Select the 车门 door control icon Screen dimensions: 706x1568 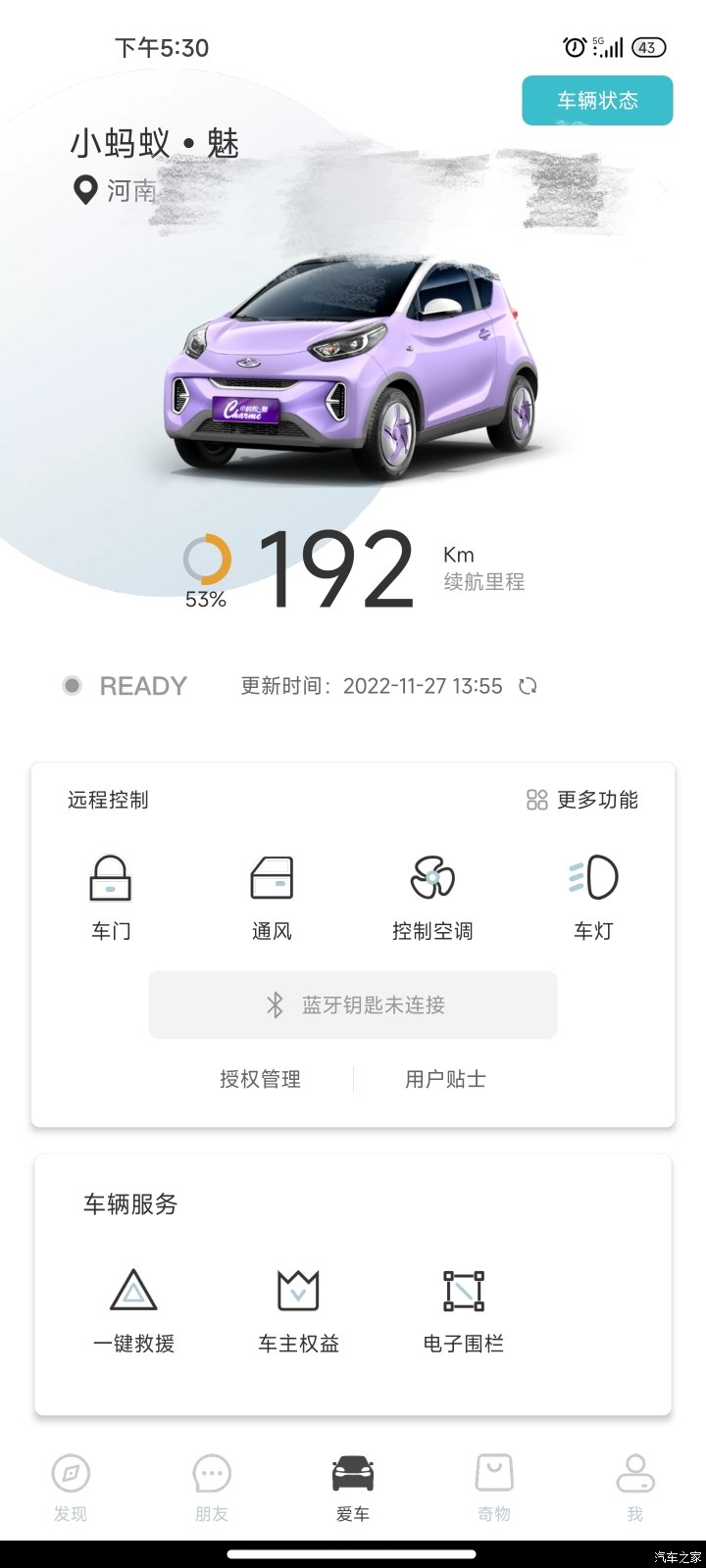coord(111,880)
